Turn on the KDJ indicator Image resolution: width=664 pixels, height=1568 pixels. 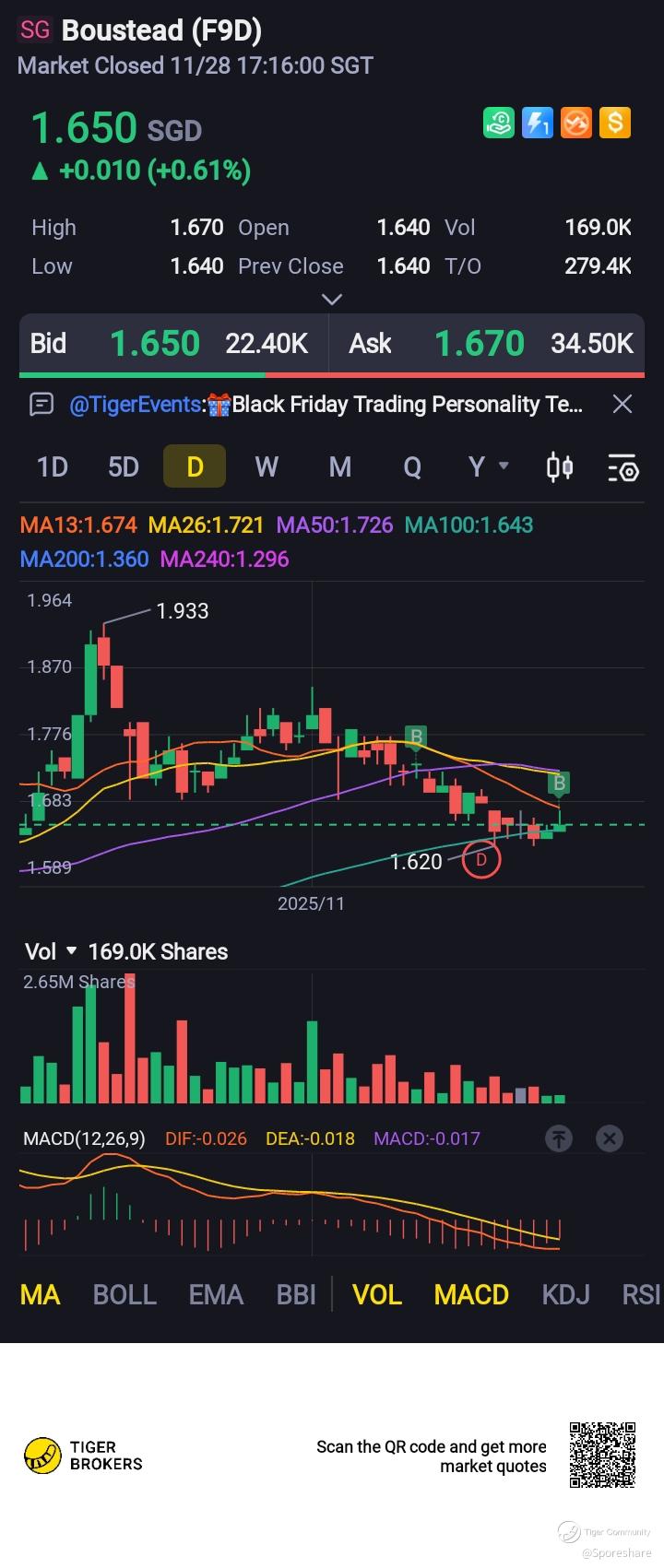click(565, 1295)
